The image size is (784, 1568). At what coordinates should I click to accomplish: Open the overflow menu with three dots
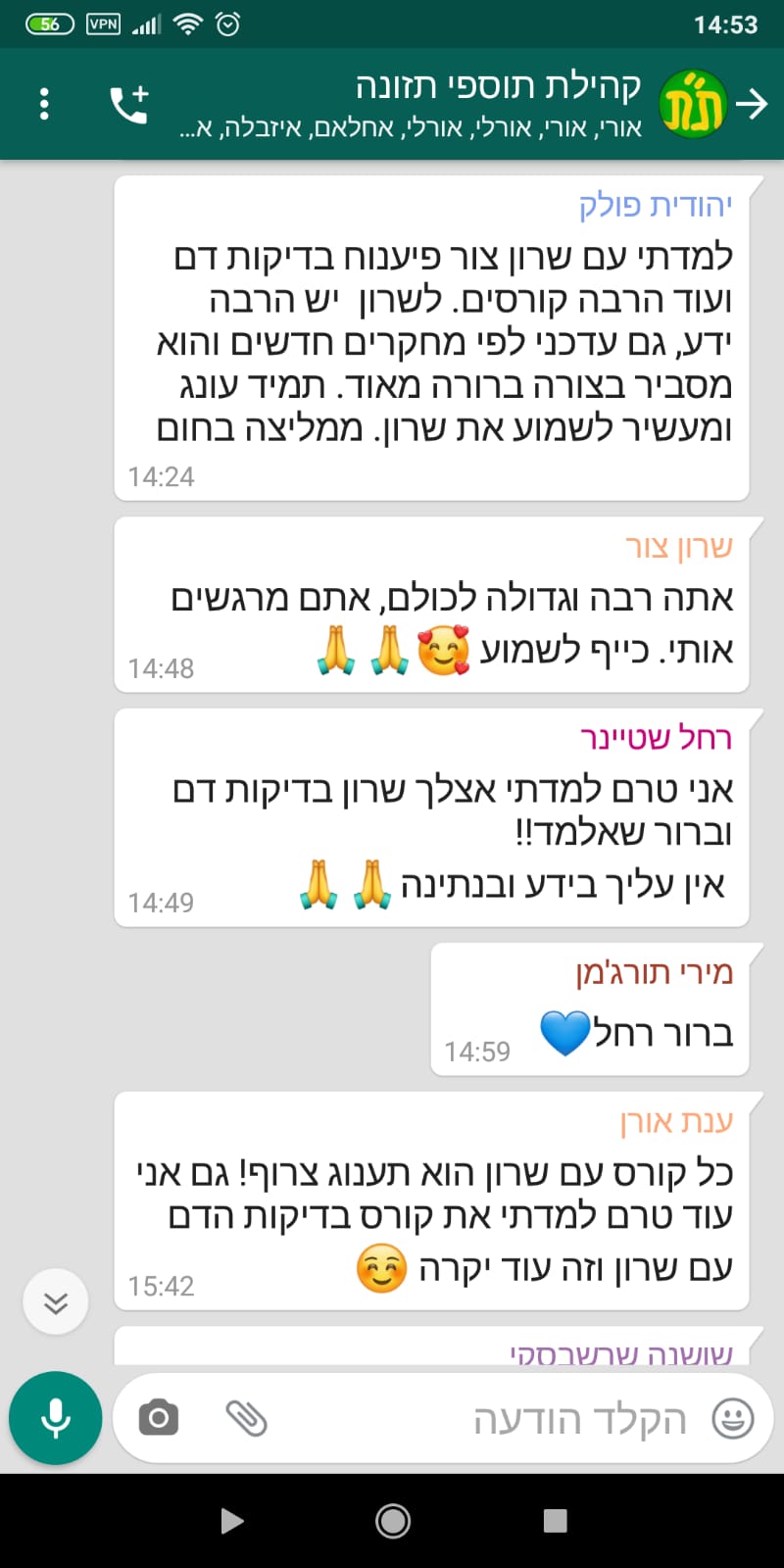[44, 104]
